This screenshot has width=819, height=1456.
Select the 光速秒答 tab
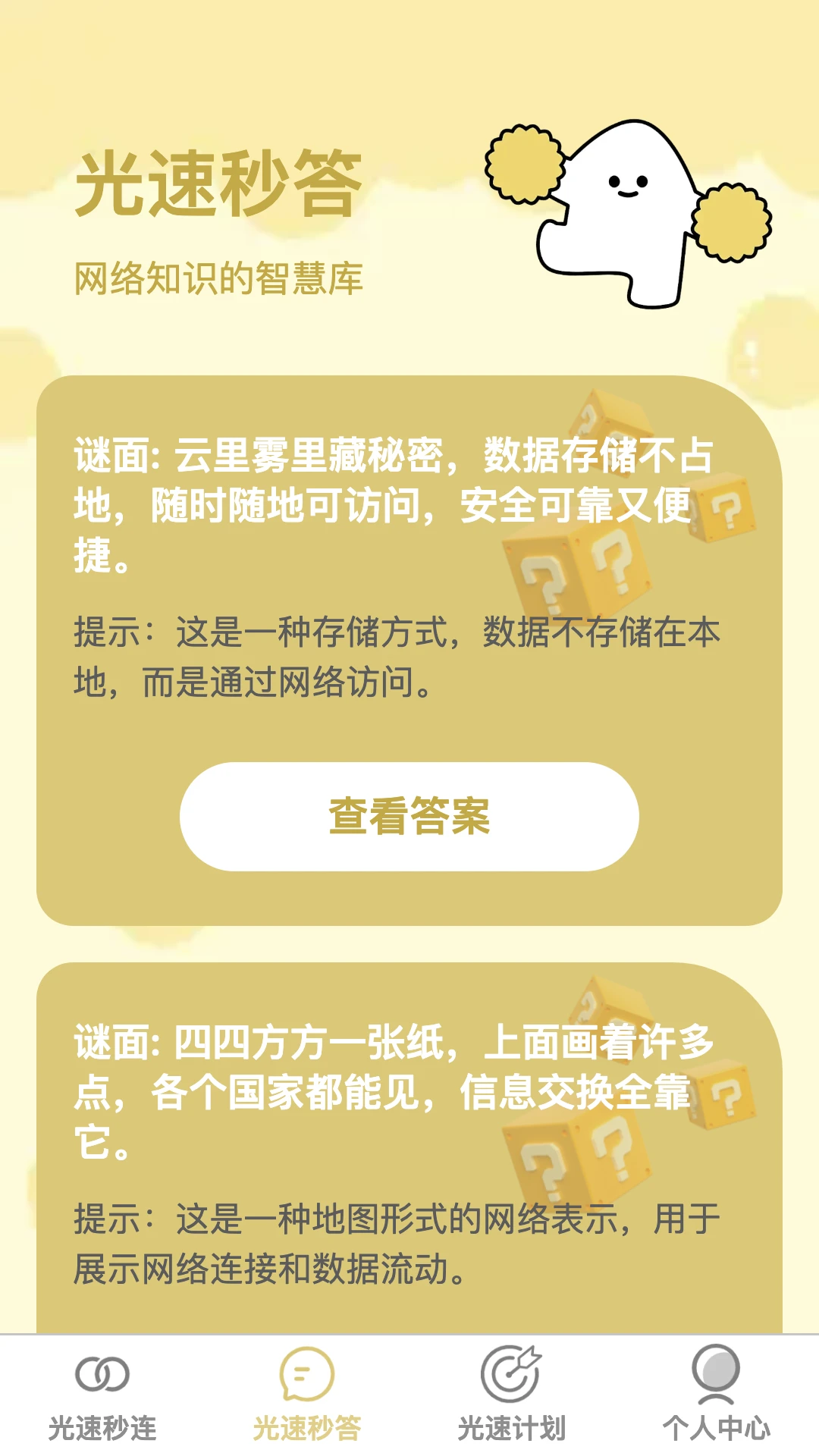pyautogui.click(x=307, y=1395)
